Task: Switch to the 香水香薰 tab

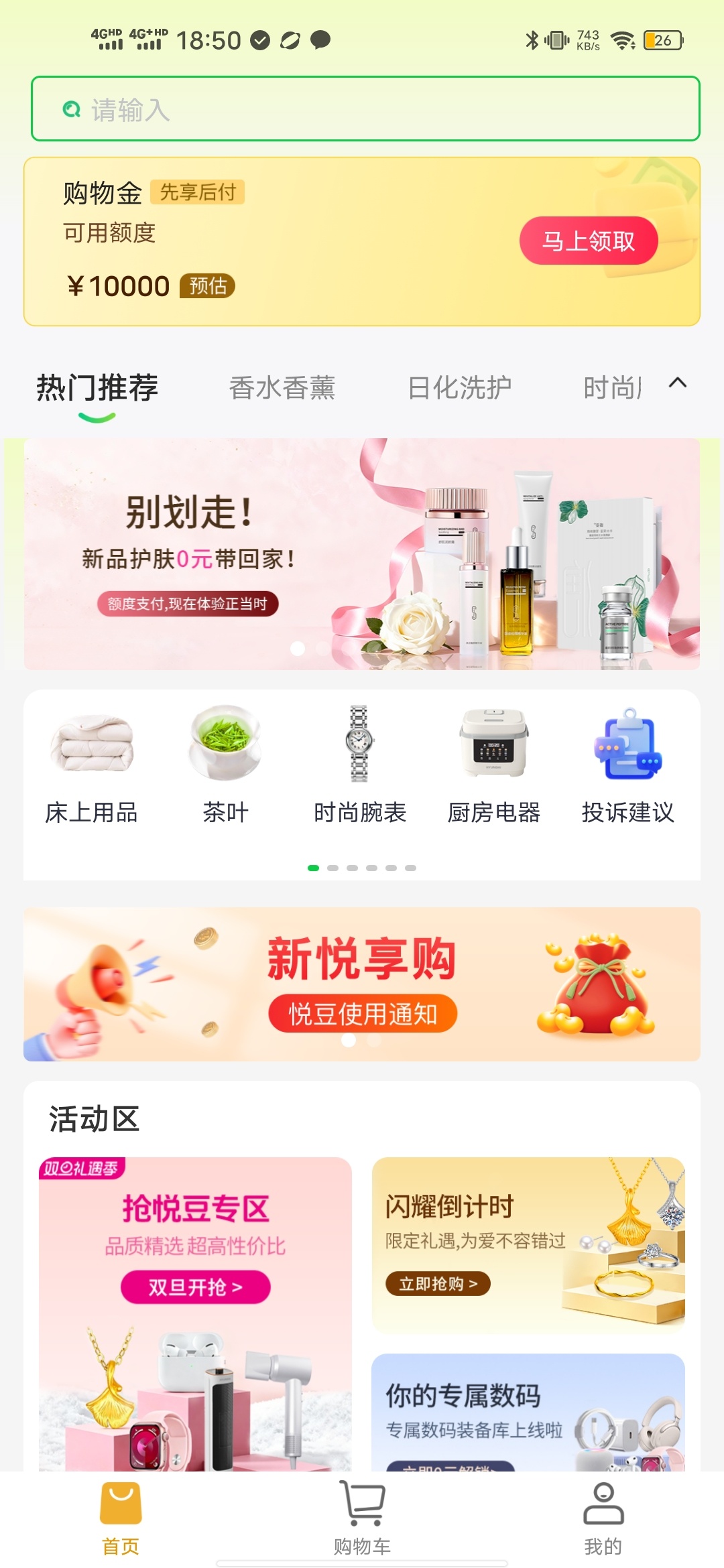Action: pos(282,388)
